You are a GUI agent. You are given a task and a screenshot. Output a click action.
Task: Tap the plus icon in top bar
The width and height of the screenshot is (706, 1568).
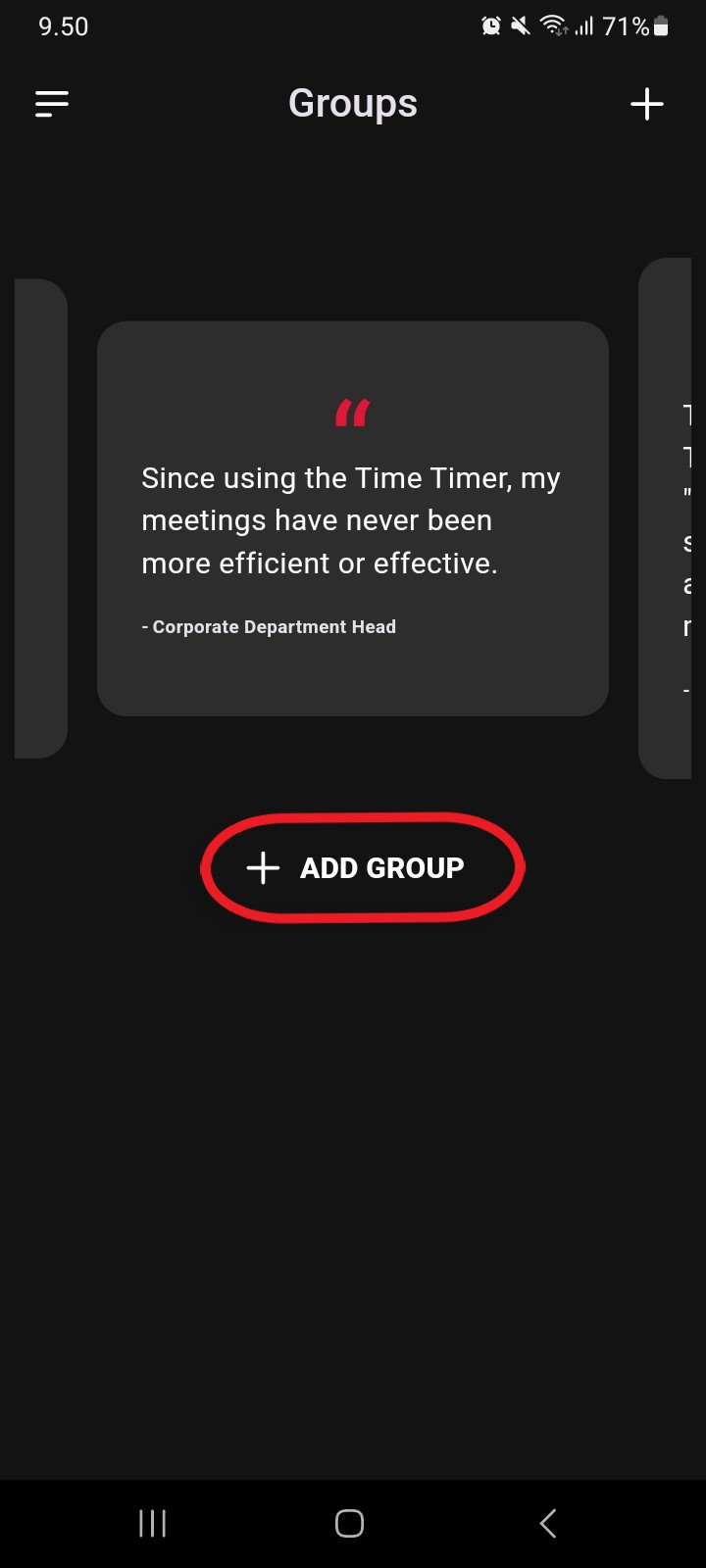647,104
